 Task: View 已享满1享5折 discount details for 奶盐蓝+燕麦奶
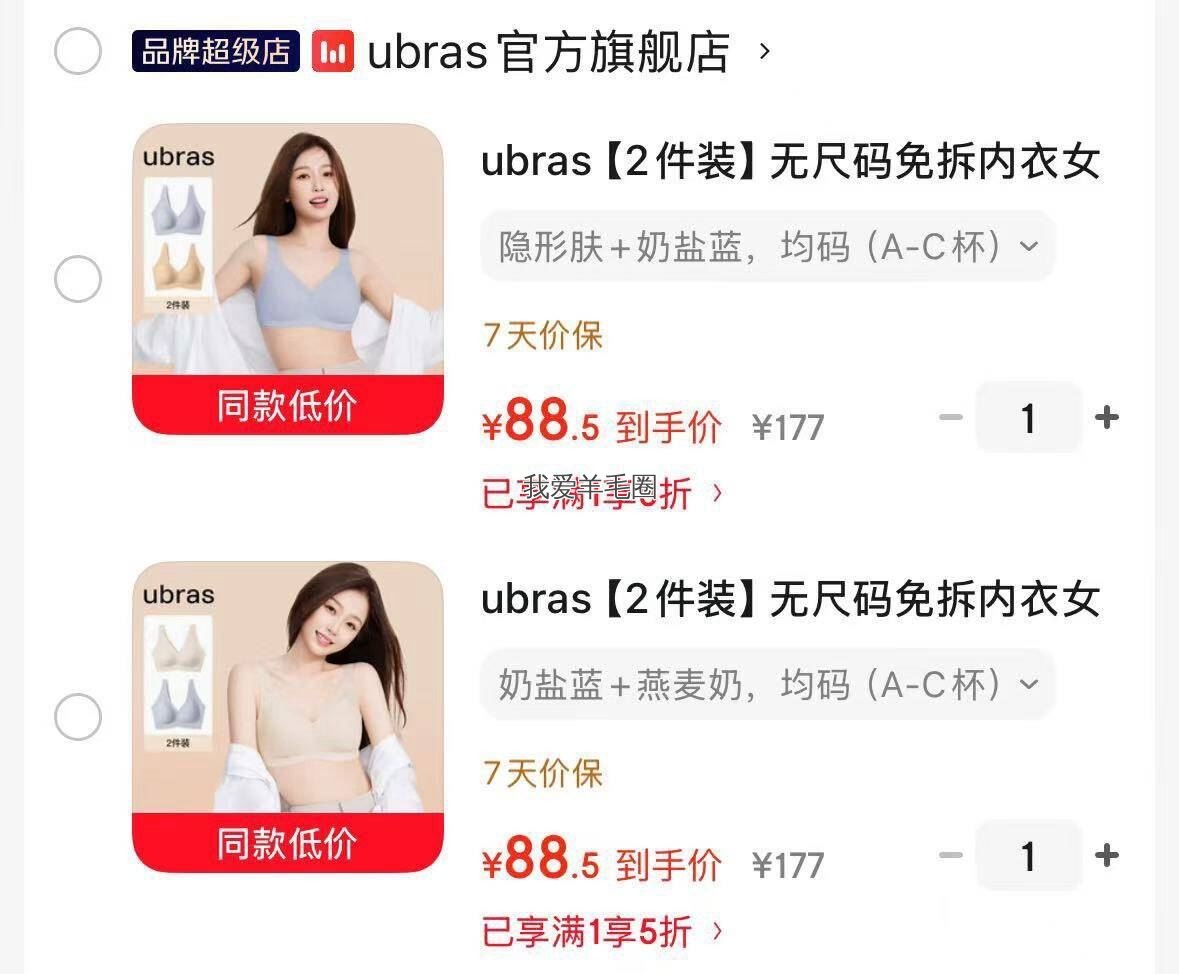coord(602,932)
